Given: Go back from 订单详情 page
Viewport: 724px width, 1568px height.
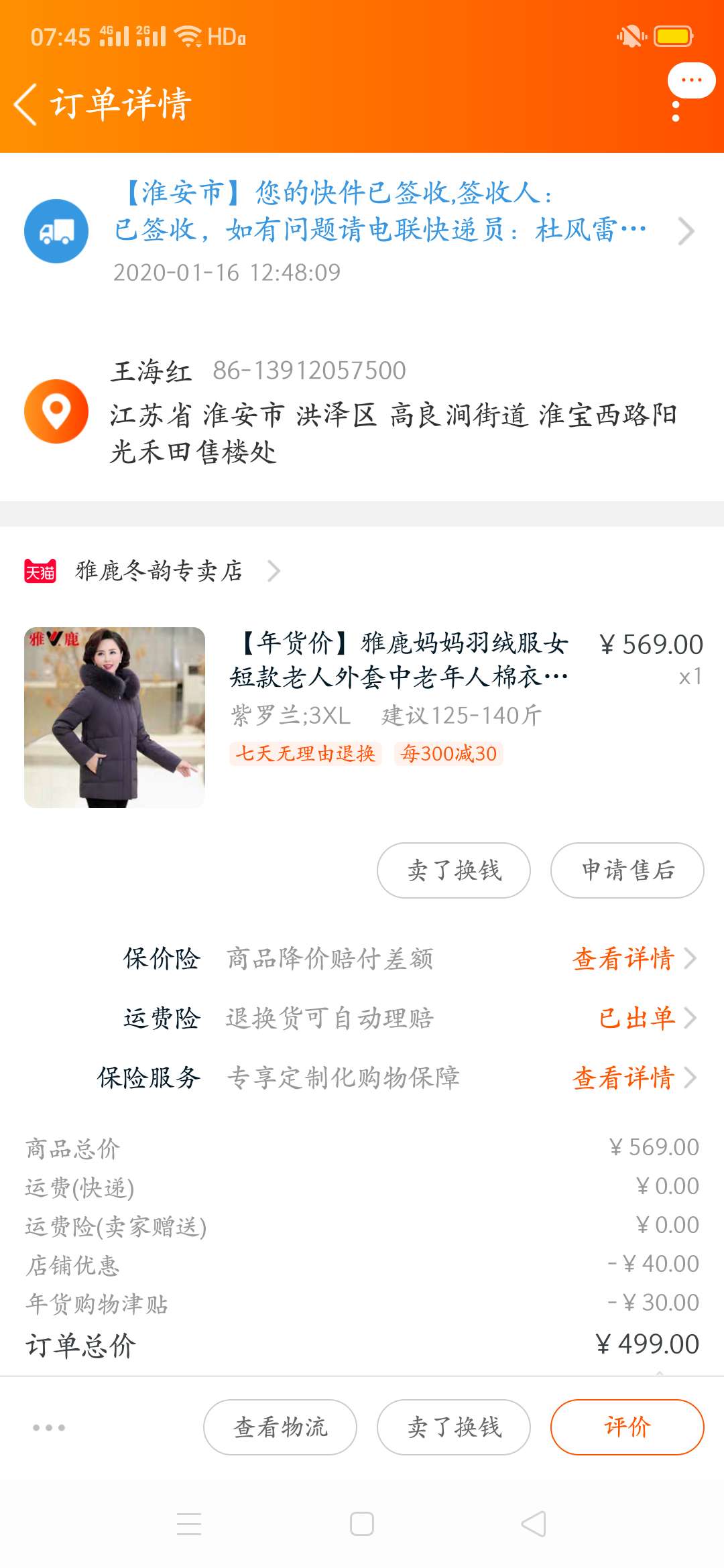Looking at the screenshot, I should pyautogui.click(x=25, y=105).
